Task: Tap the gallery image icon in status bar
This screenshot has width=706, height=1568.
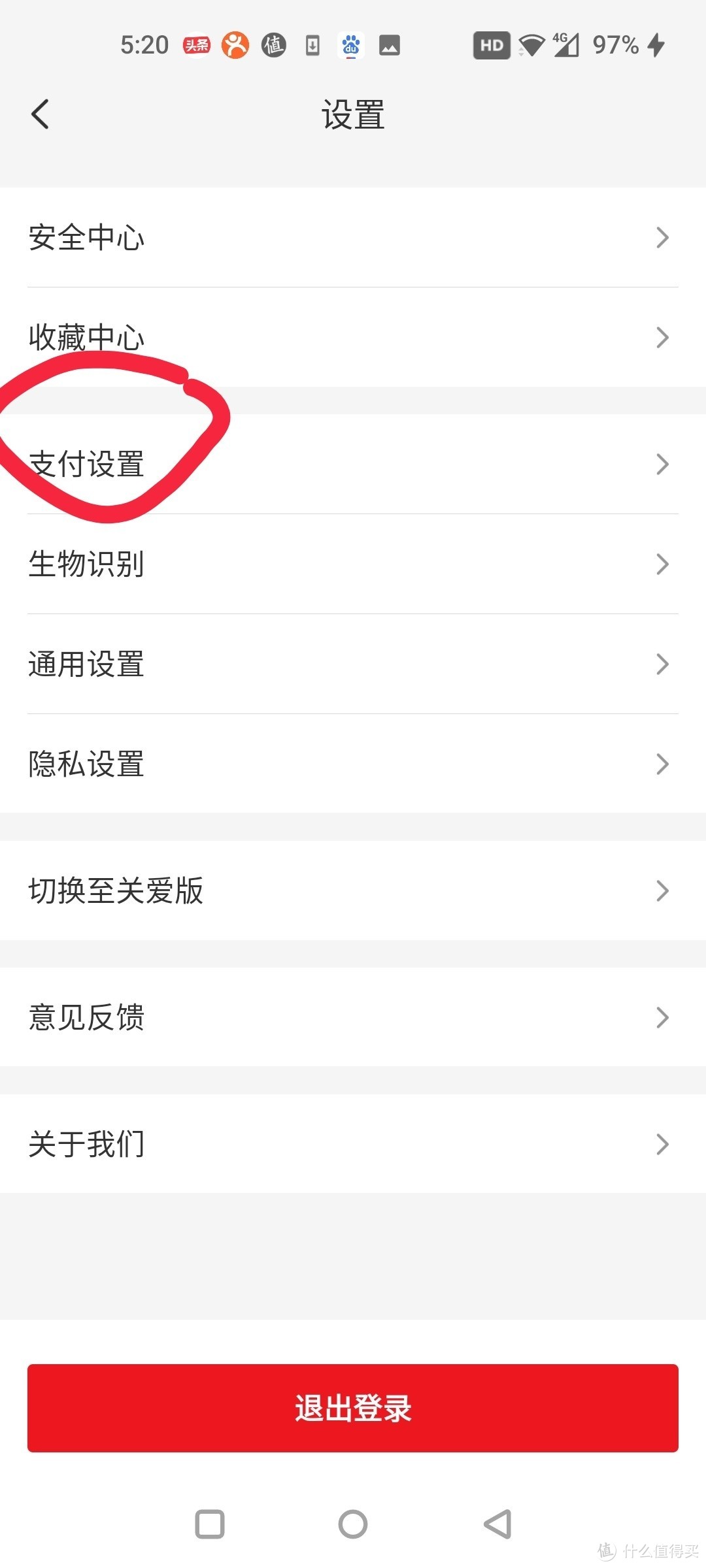Action: (390, 44)
